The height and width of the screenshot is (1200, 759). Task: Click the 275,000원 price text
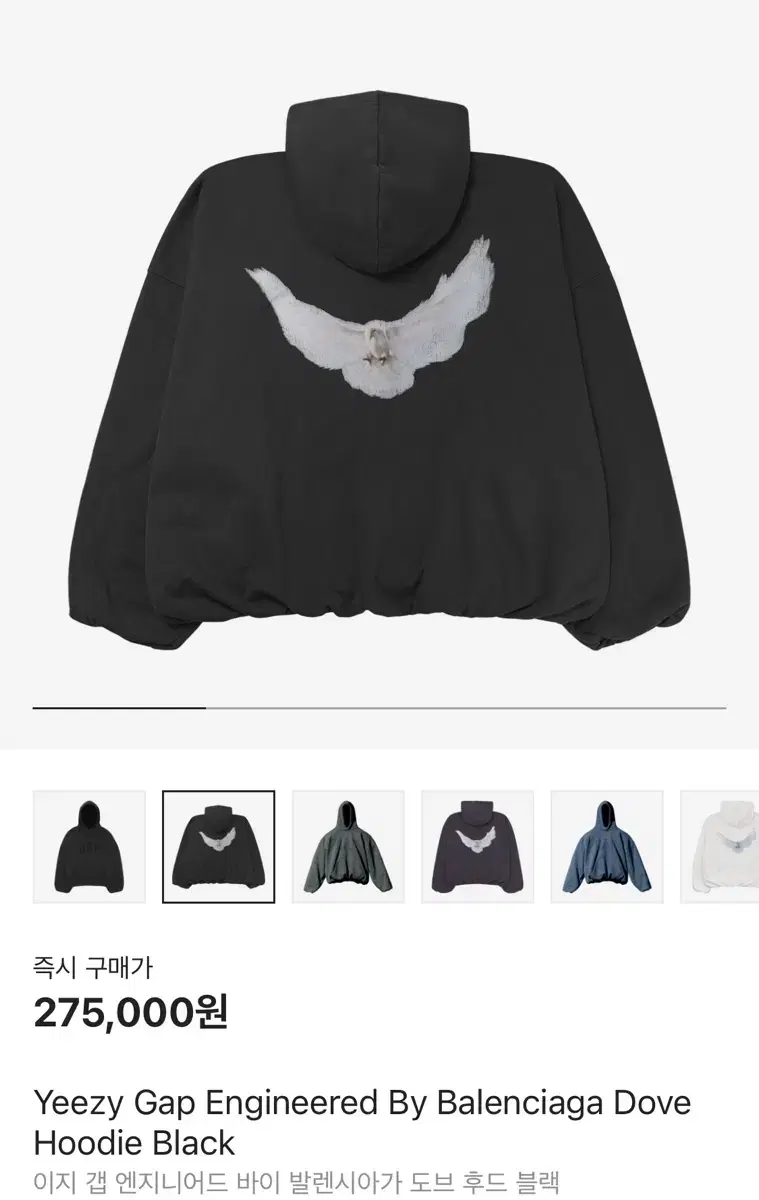point(133,1014)
